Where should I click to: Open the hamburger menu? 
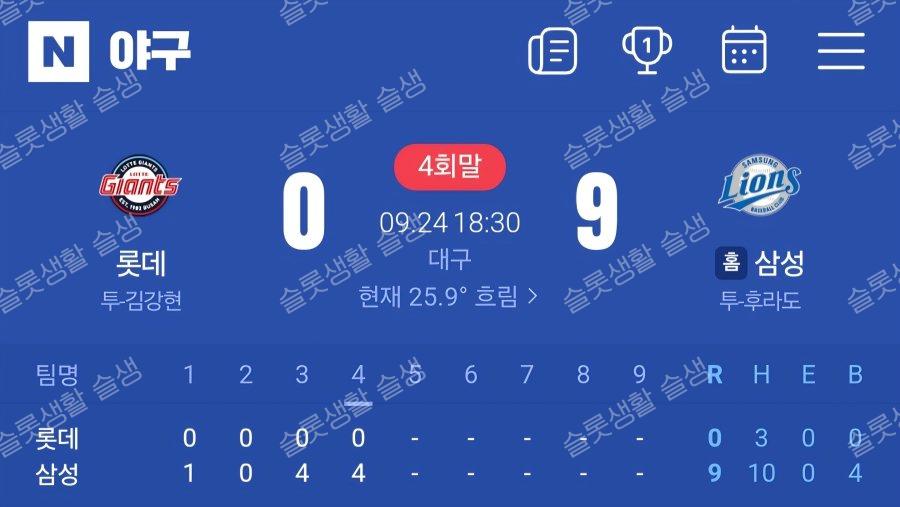pyautogui.click(x=840, y=49)
